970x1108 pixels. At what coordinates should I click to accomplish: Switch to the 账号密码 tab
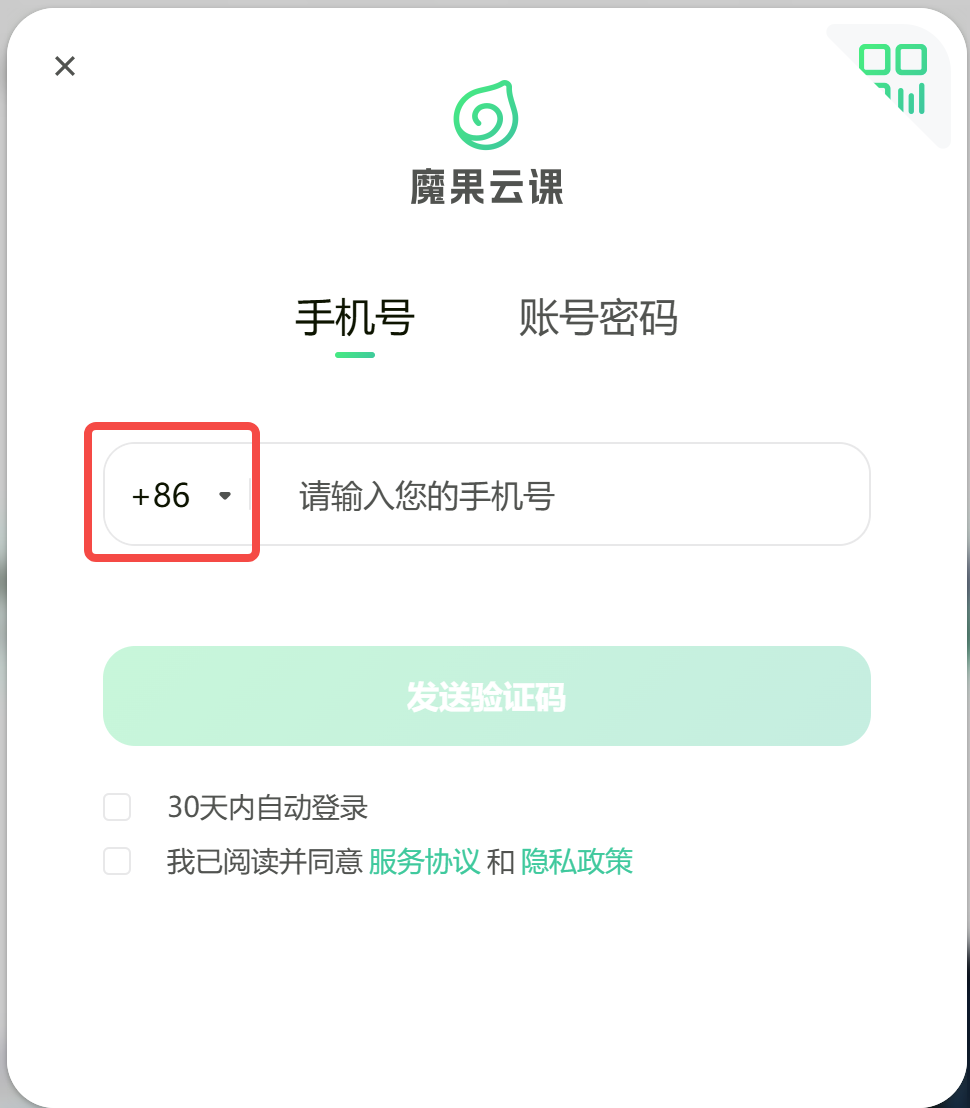point(598,319)
